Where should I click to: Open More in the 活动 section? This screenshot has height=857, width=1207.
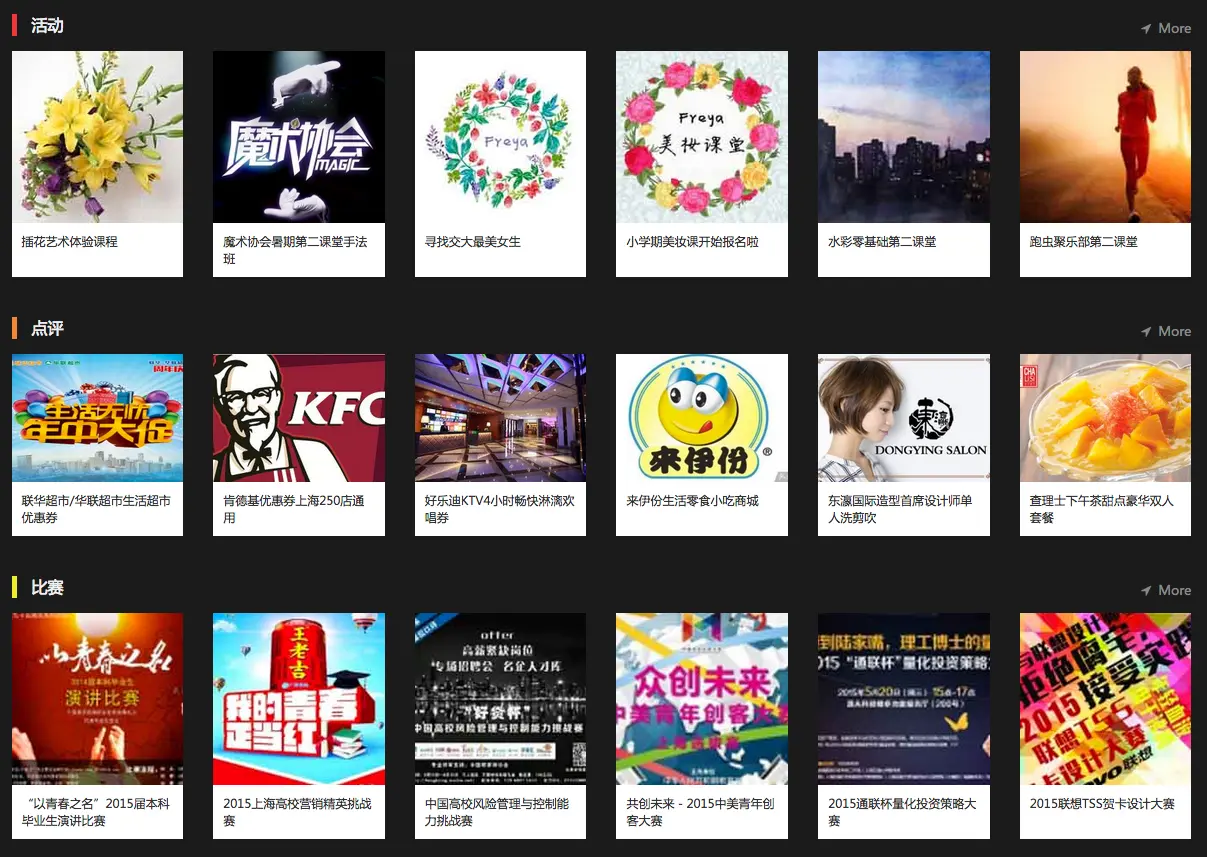pyautogui.click(x=1166, y=28)
